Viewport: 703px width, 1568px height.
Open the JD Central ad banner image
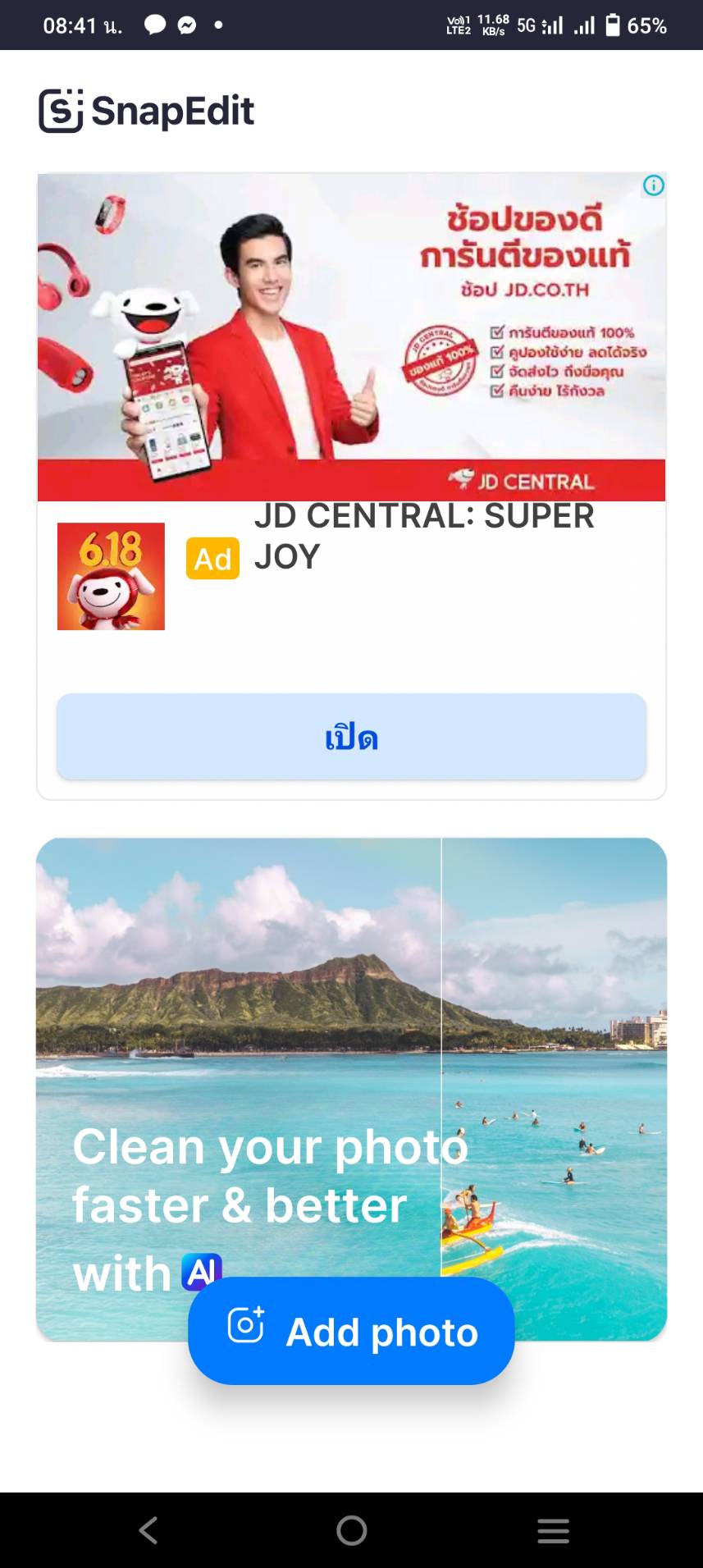pos(351,336)
